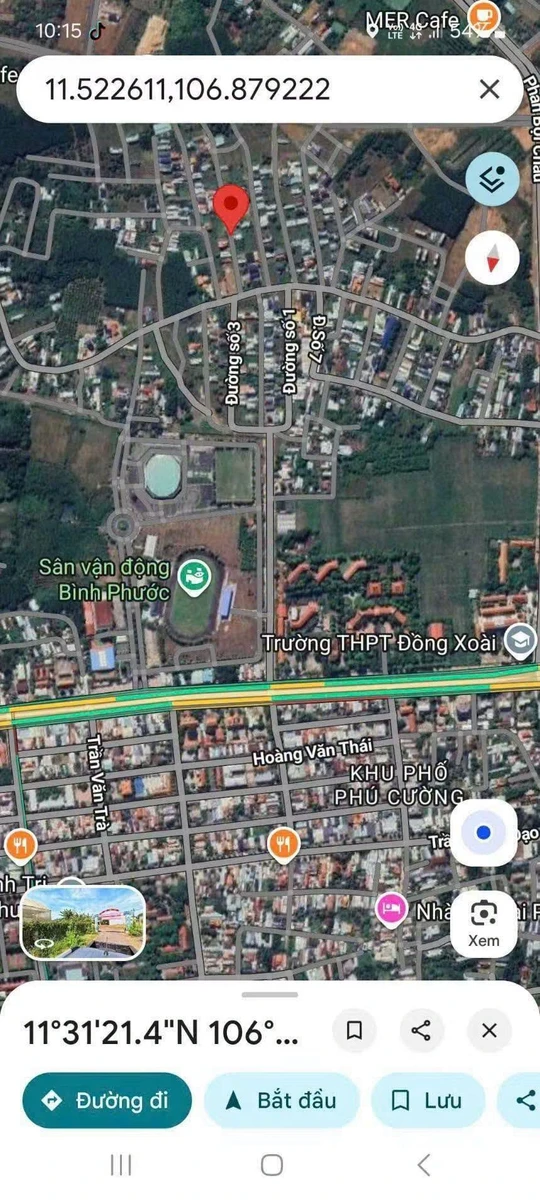Bookmark the dropped pin from the info sheet
Viewport: 540px width, 1200px height.
coord(354,1030)
